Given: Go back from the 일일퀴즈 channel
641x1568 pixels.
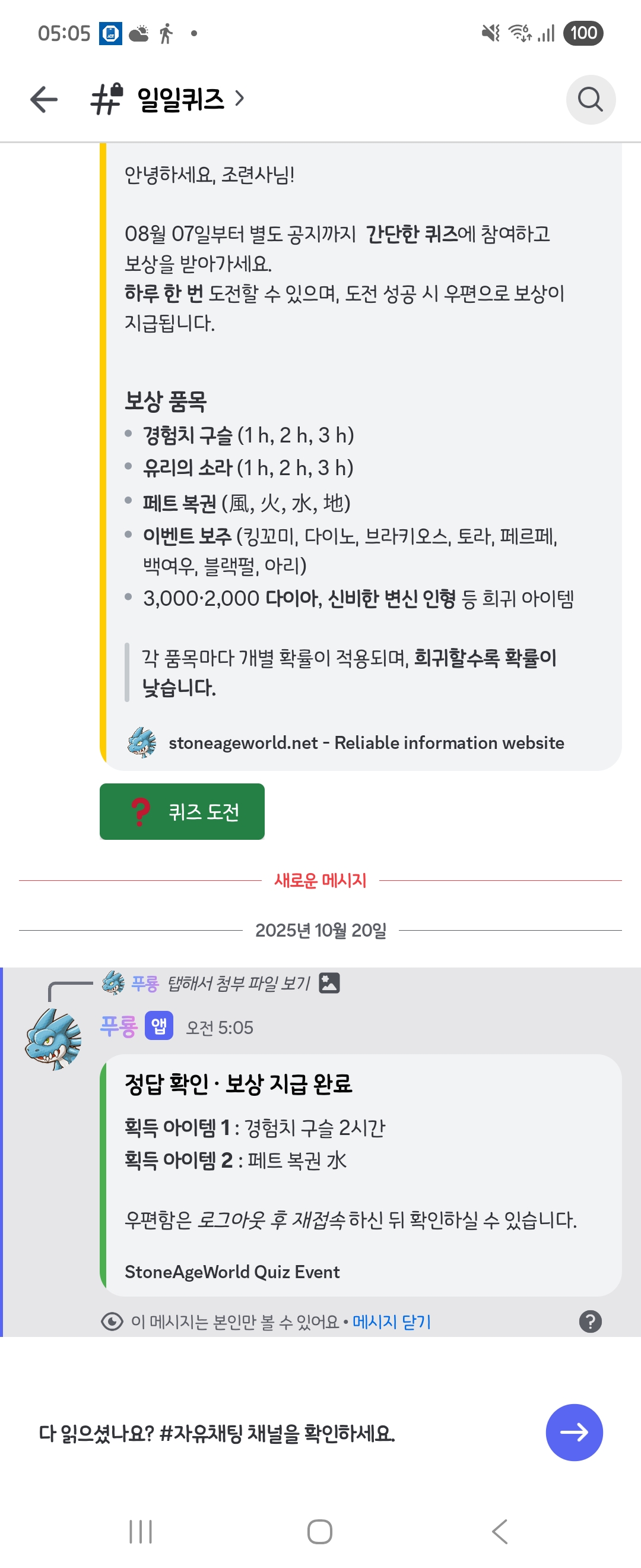Looking at the screenshot, I should tap(44, 99).
